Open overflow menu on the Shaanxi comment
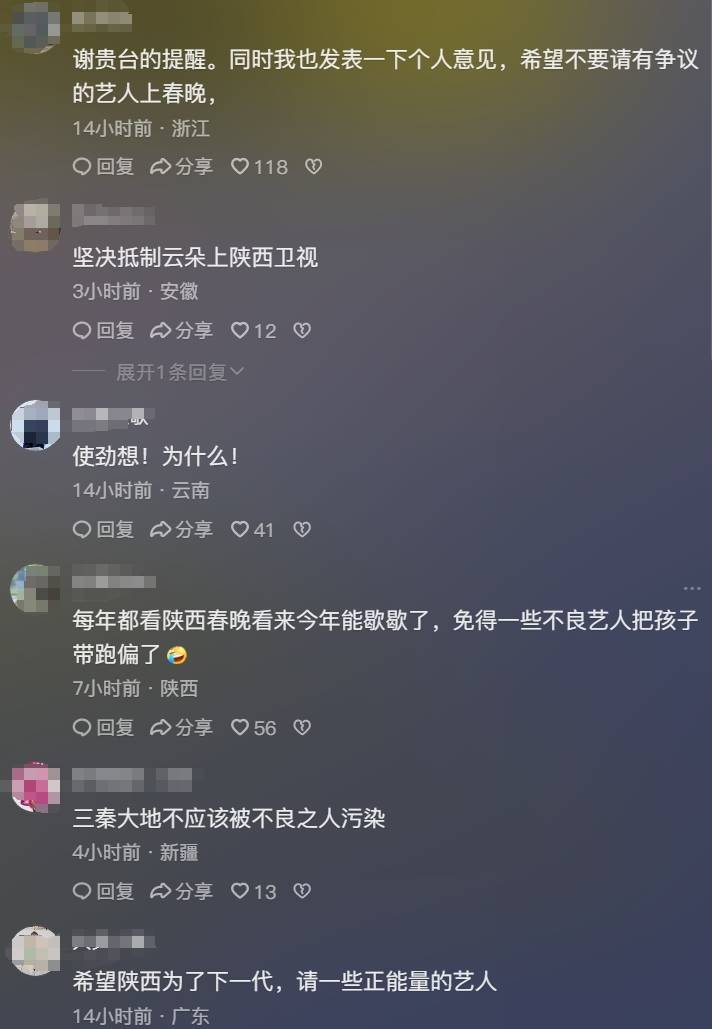Viewport: 712px width, 1029px height. coord(691,588)
